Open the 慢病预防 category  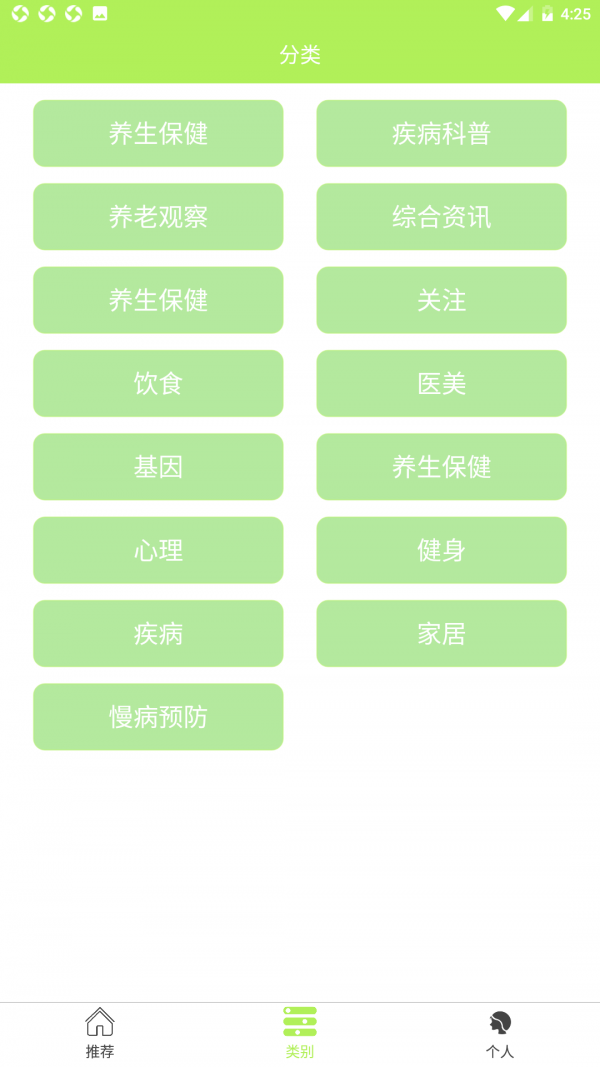(158, 716)
